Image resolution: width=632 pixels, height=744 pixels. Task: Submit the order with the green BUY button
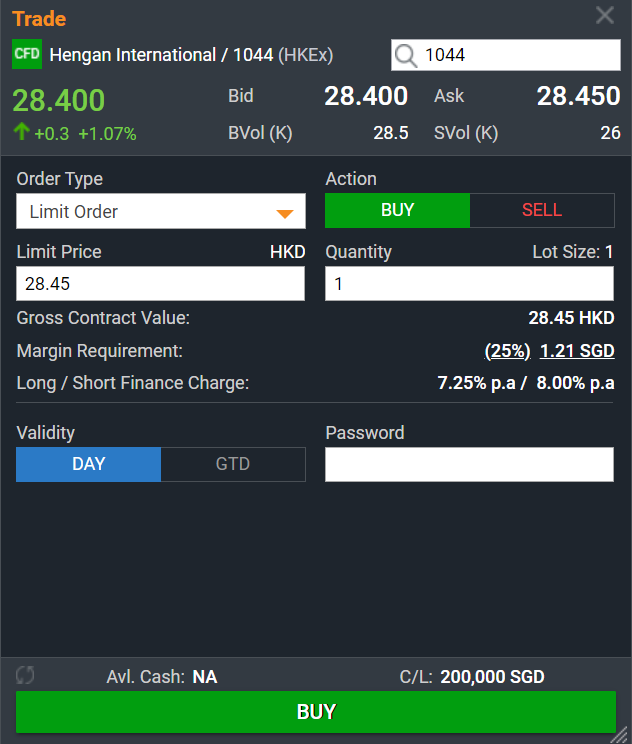pos(316,712)
